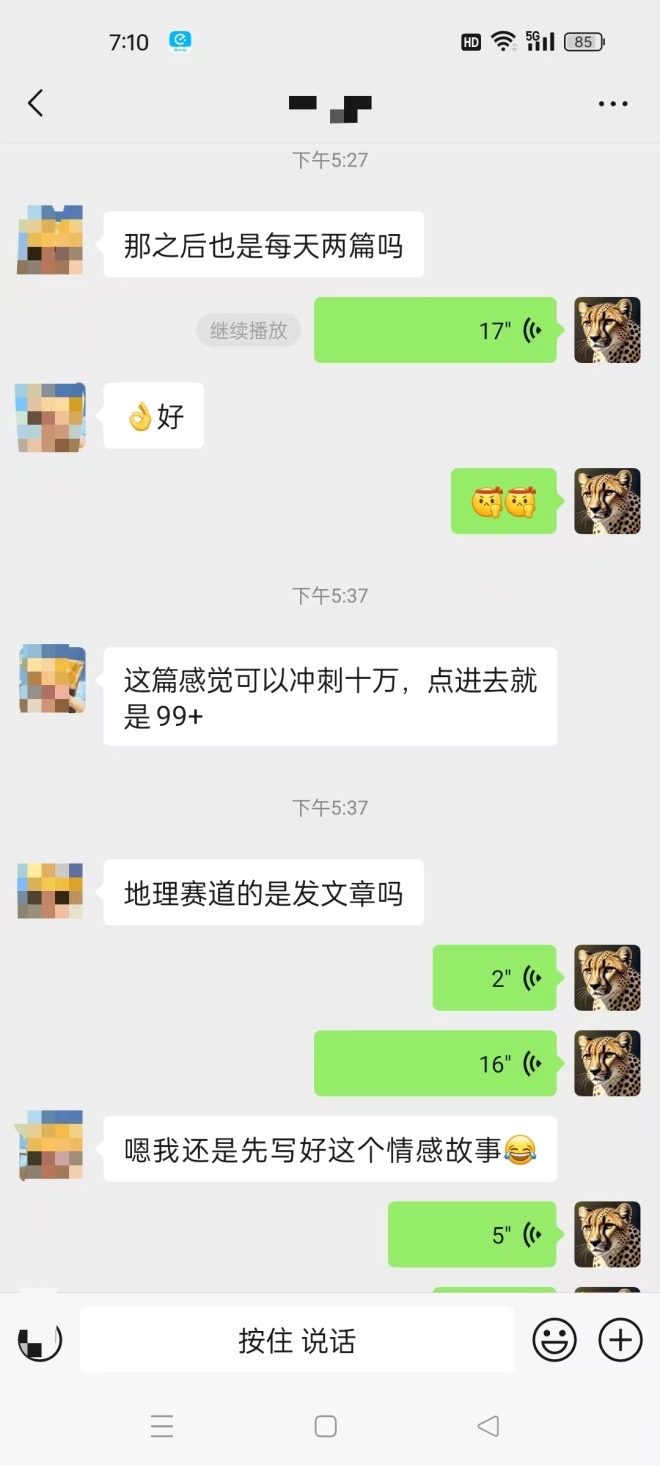Hold the 按住 说话 talk button
Viewport: 660px width, 1466px height.
(x=297, y=1340)
